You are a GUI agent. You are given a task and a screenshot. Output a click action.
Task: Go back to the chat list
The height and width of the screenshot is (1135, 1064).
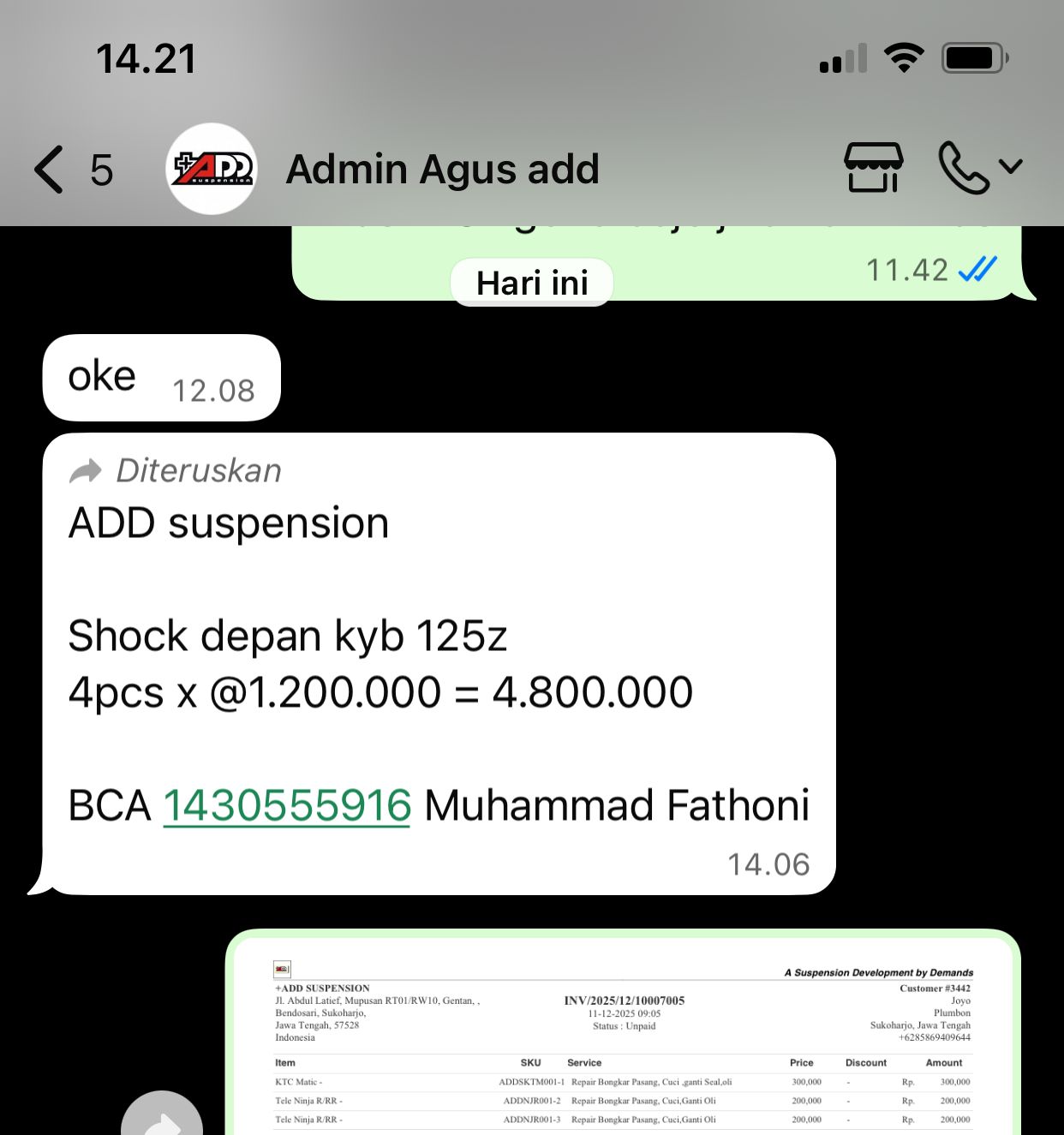click(50, 169)
